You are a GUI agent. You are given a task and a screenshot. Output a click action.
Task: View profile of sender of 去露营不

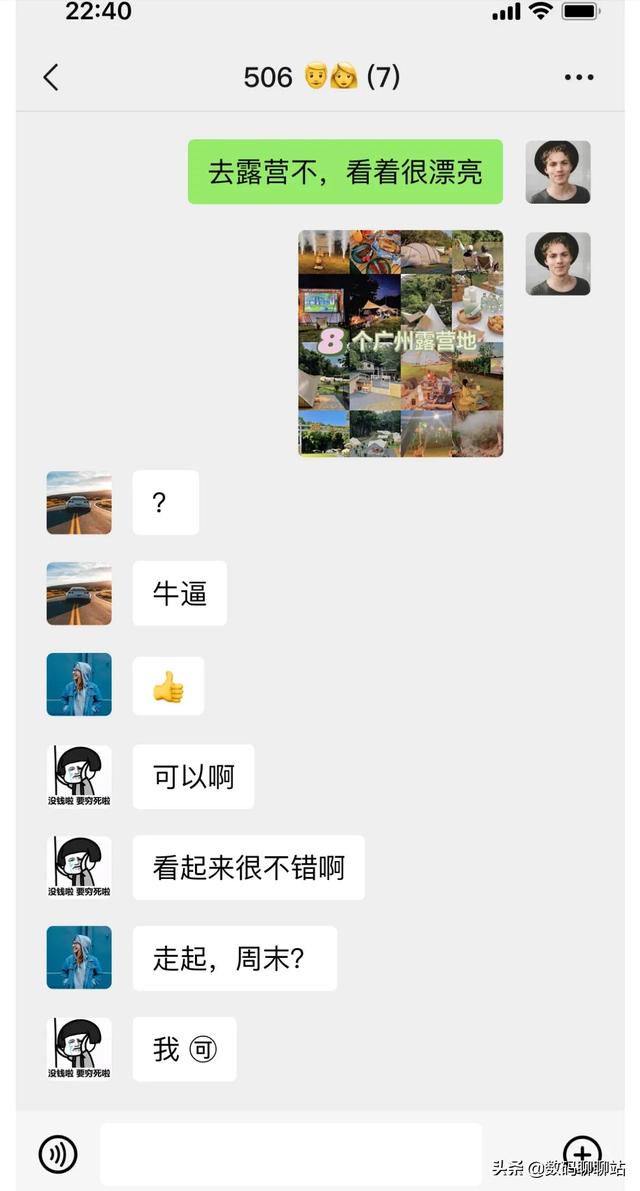558,172
